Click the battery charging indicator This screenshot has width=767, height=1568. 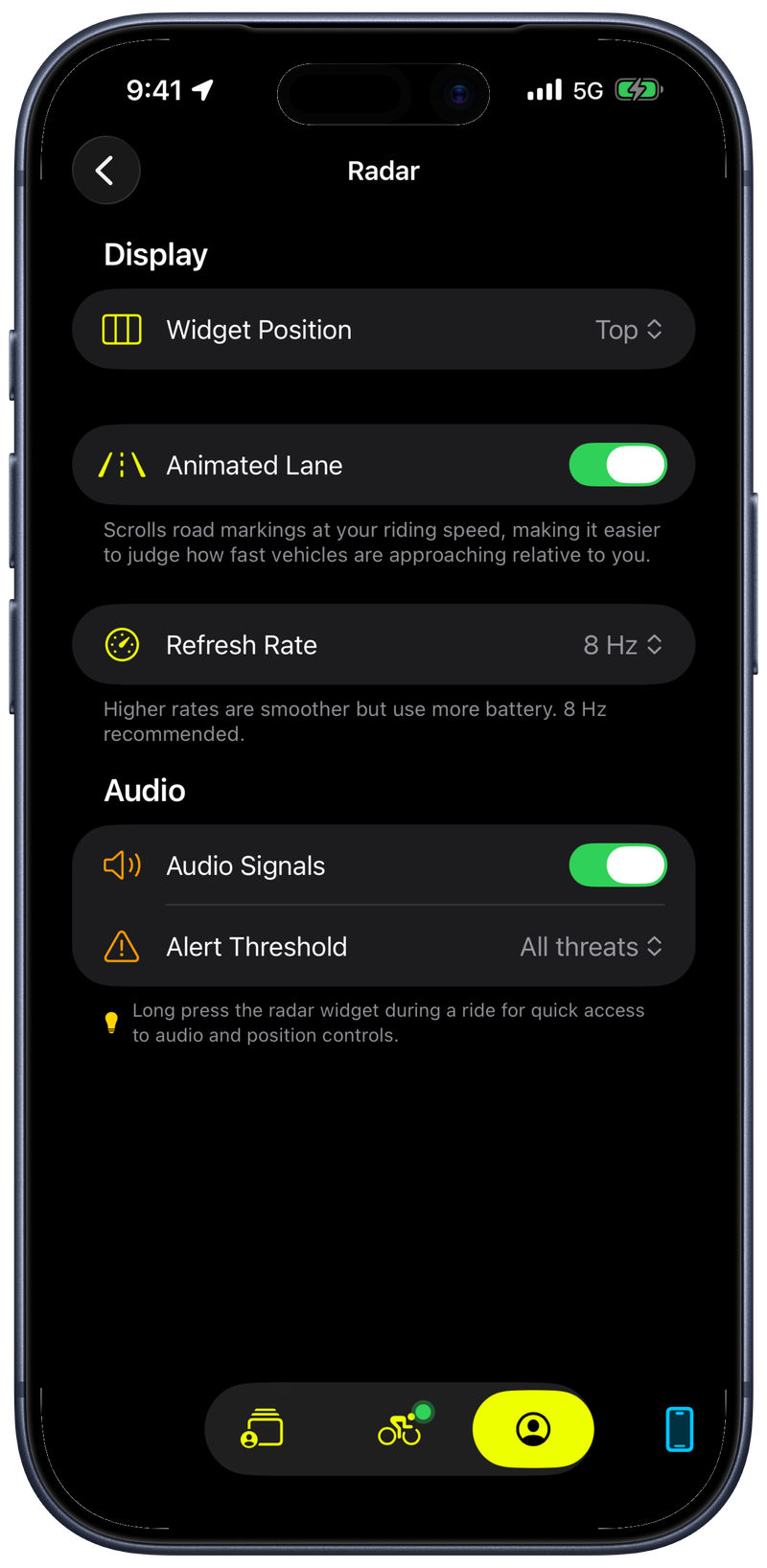[639, 89]
